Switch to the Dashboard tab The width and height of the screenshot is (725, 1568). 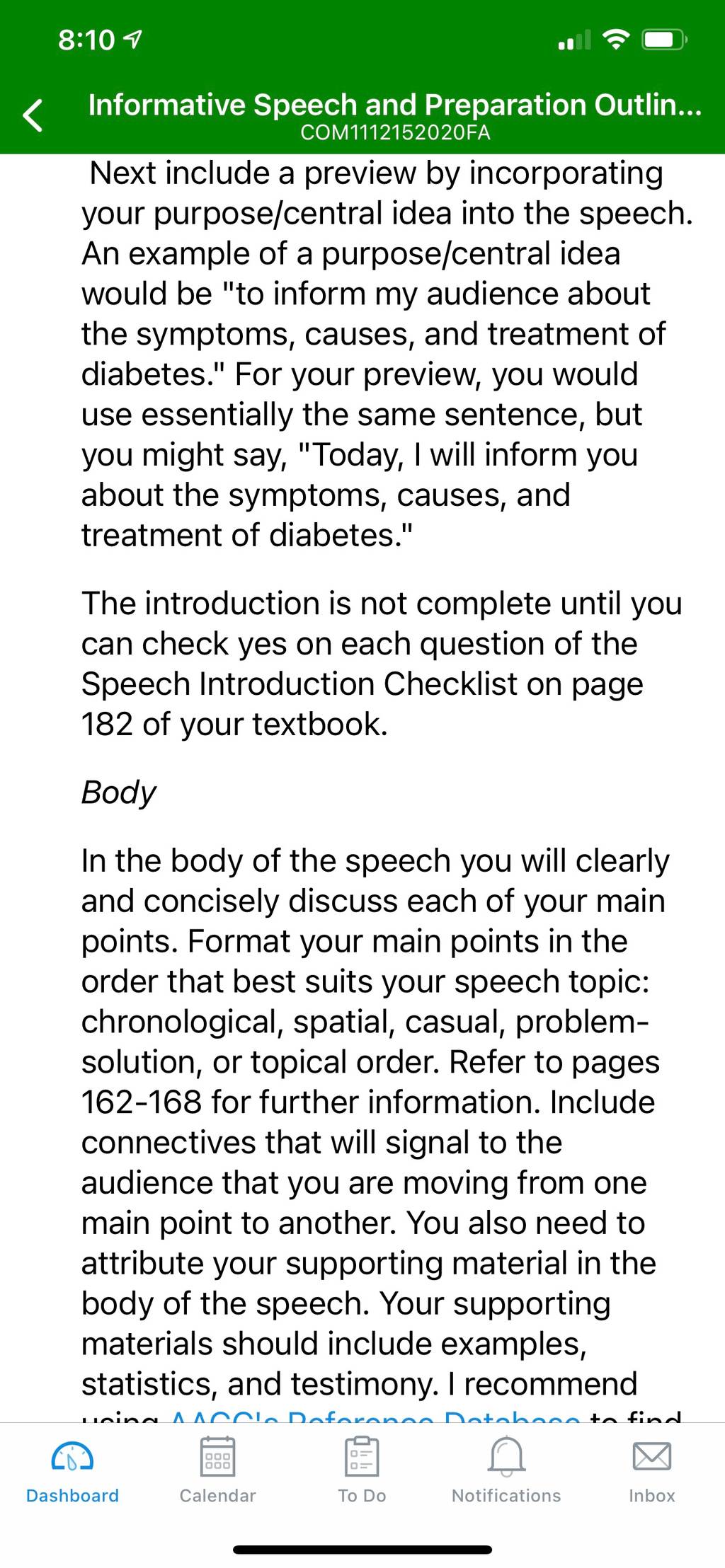click(x=72, y=1470)
